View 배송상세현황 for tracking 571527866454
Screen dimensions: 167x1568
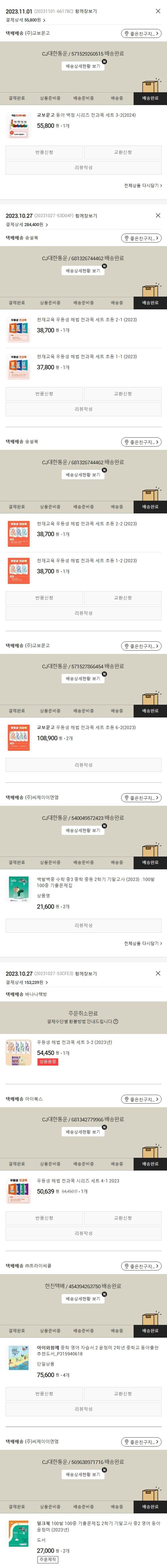click(x=83, y=678)
